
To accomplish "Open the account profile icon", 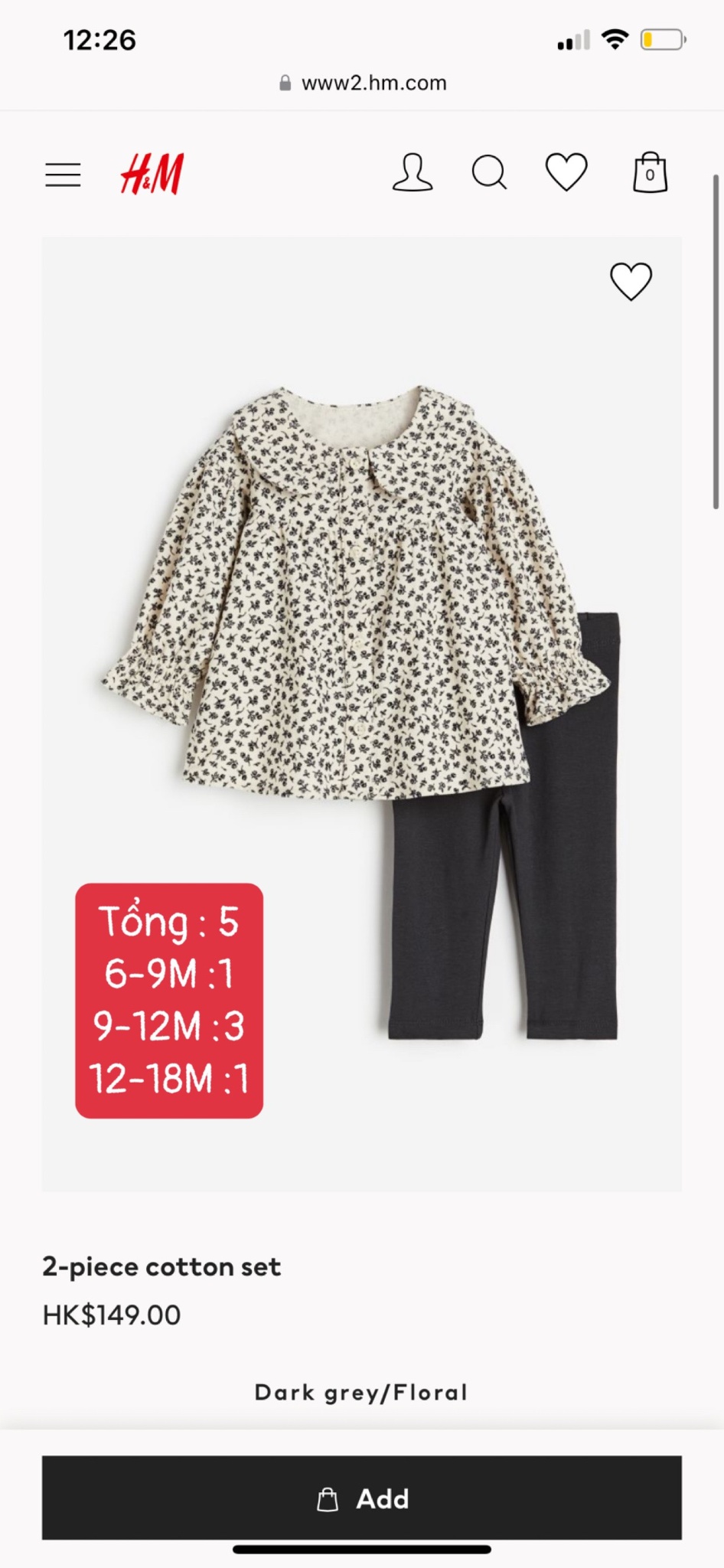I will coord(413,173).
